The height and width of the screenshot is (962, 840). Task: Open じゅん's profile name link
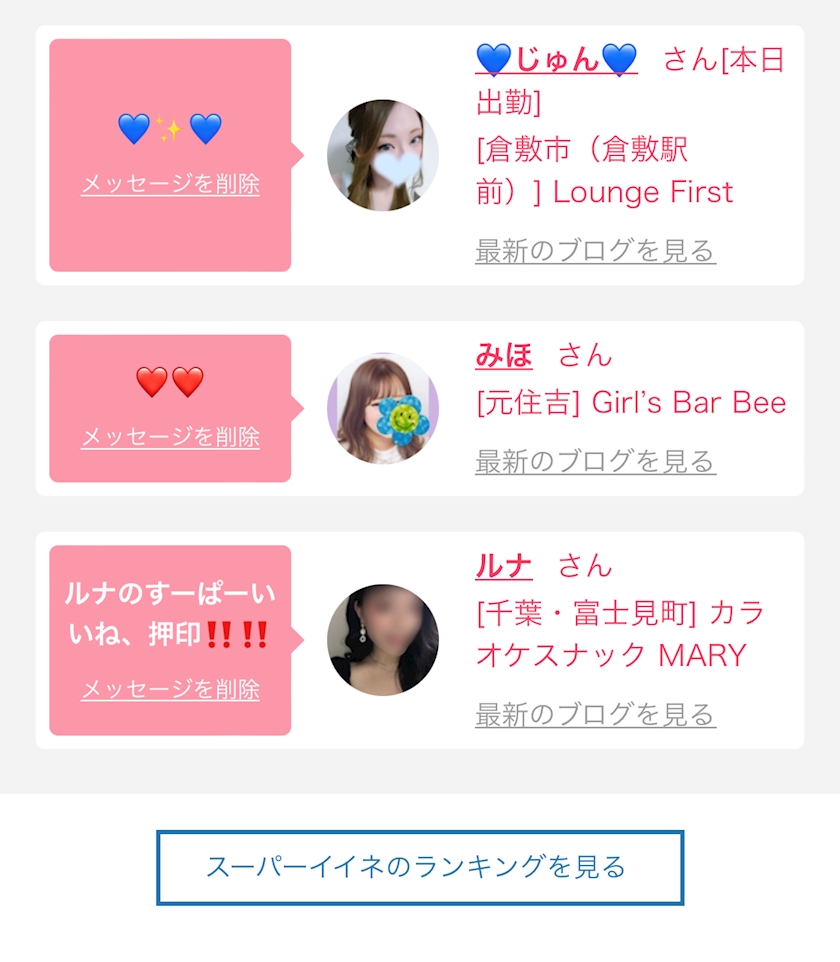556,60
